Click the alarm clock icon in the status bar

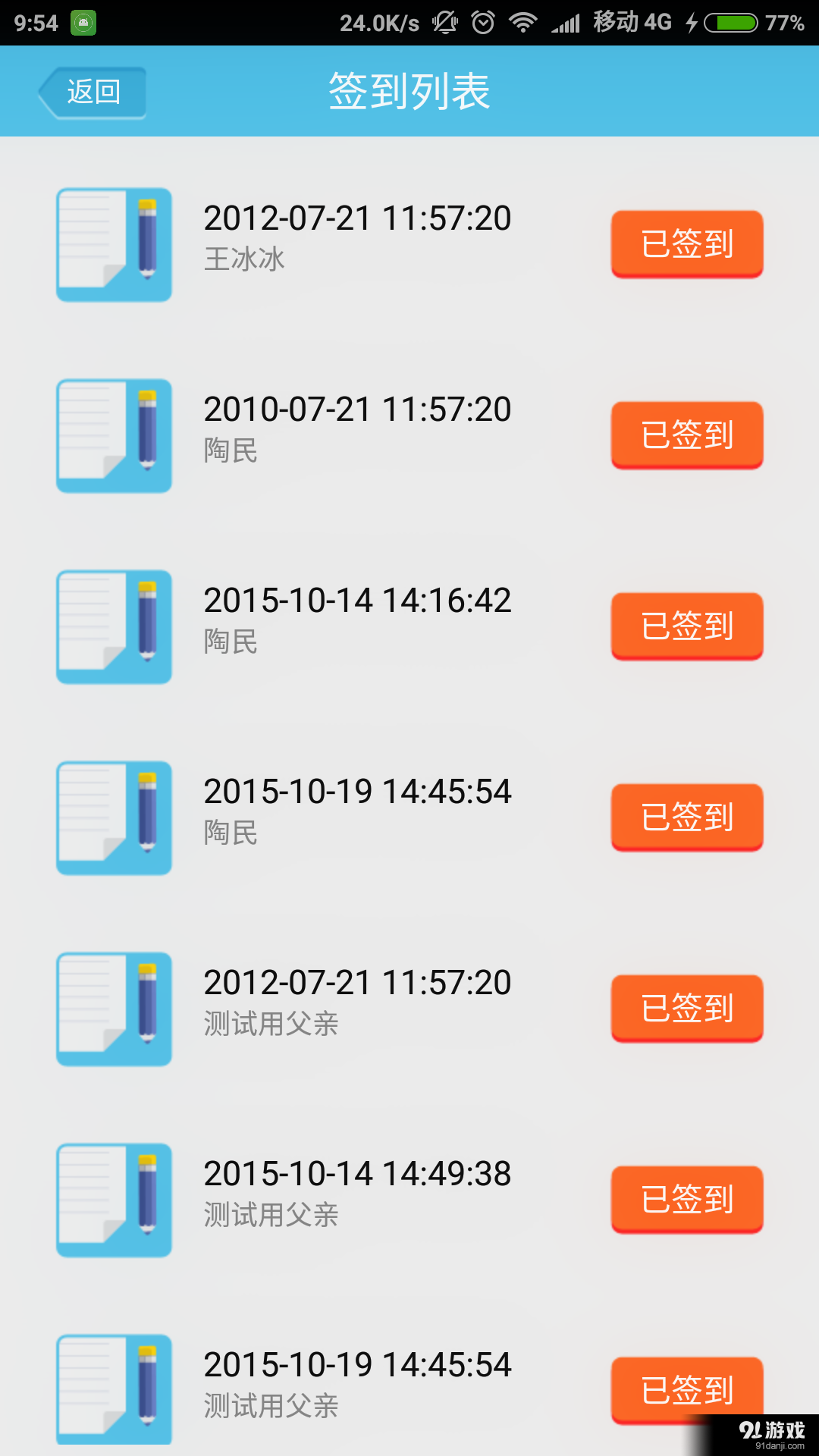pos(483,22)
